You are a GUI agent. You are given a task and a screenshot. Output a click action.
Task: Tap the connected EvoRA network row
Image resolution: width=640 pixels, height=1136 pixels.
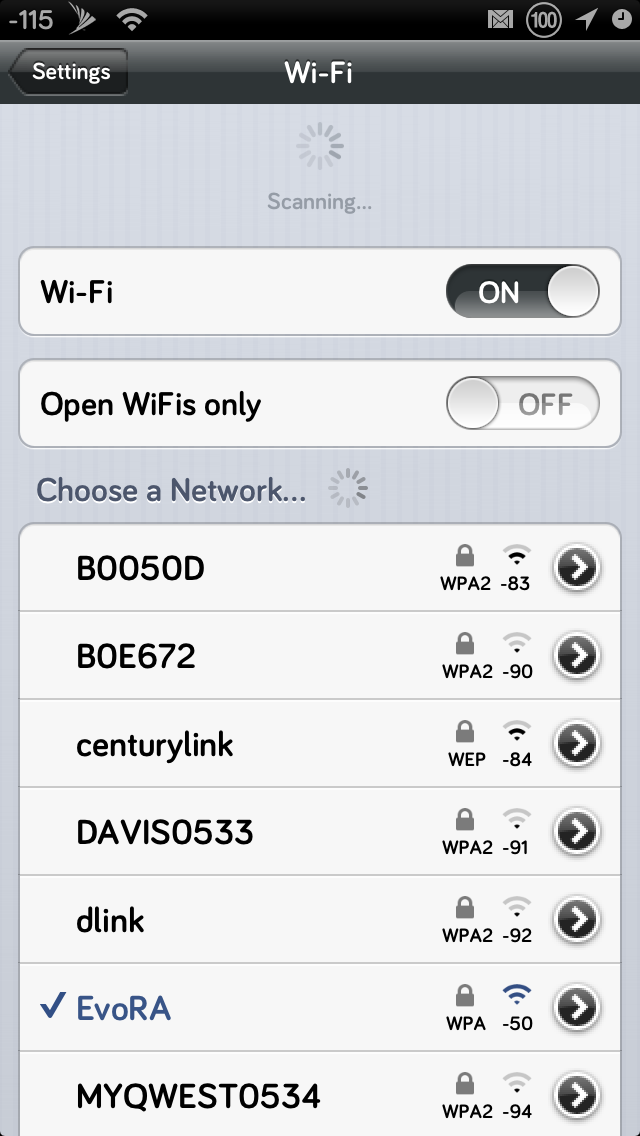point(320,1007)
